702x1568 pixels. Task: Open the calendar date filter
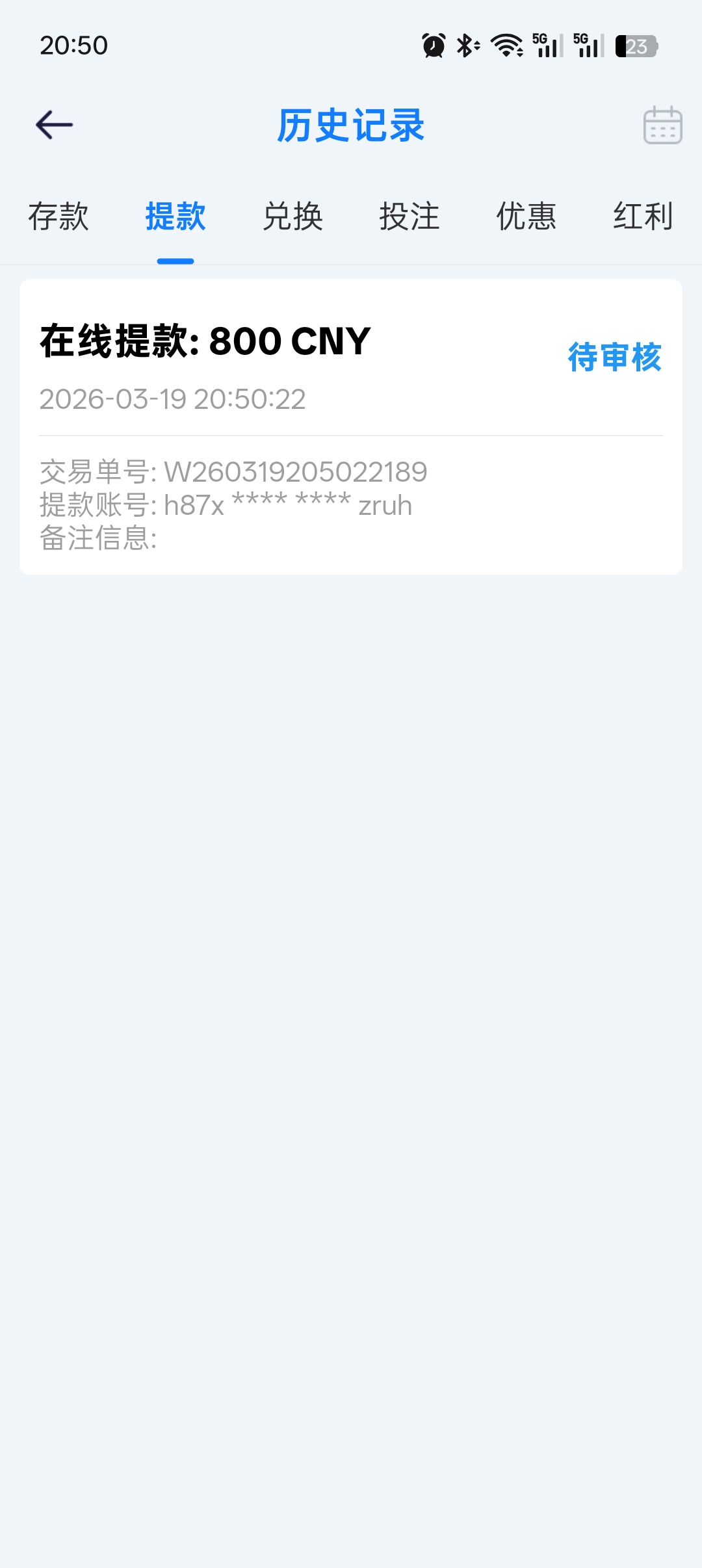(x=662, y=125)
